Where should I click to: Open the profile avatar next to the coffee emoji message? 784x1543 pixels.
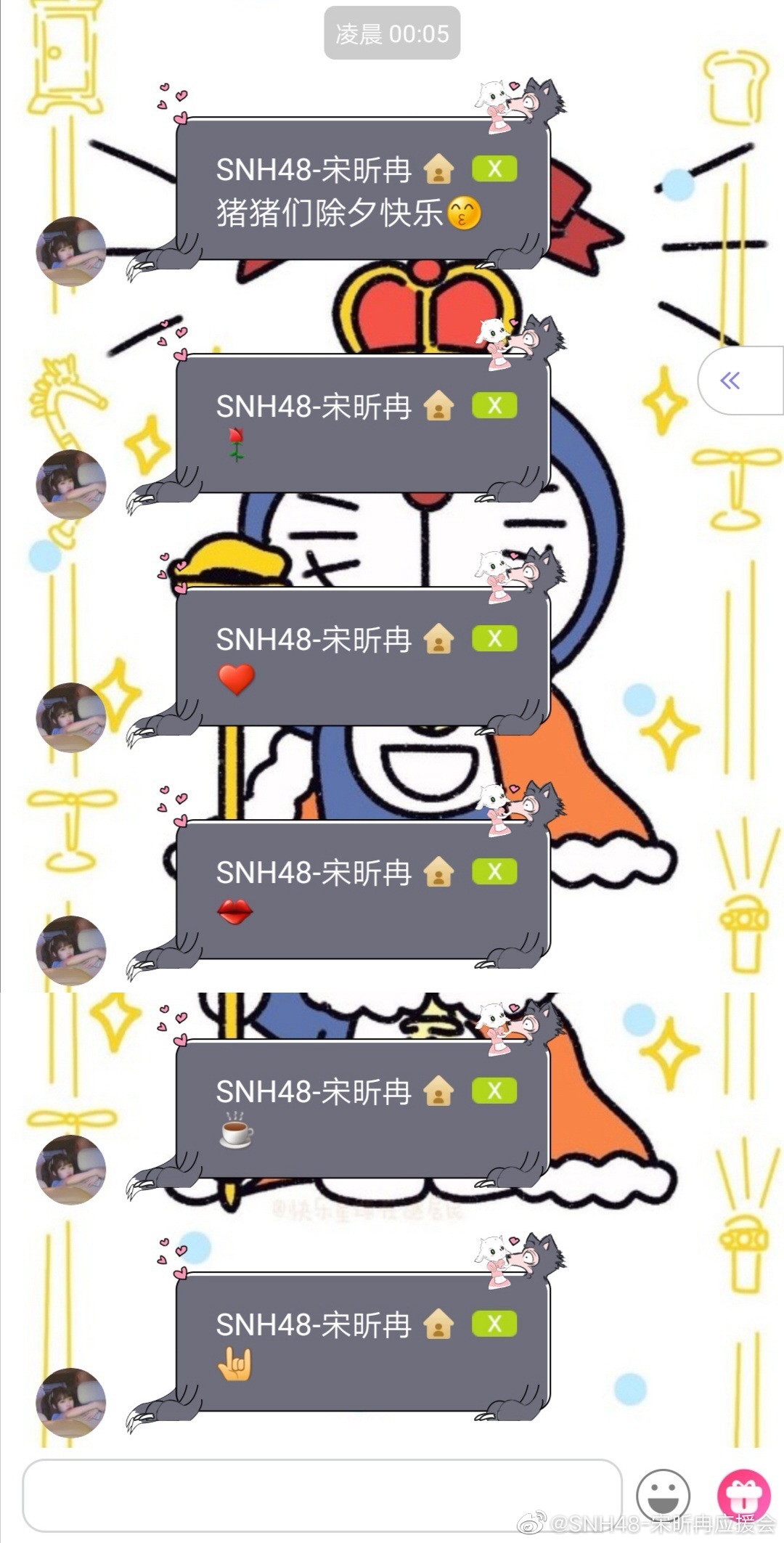(x=71, y=1170)
